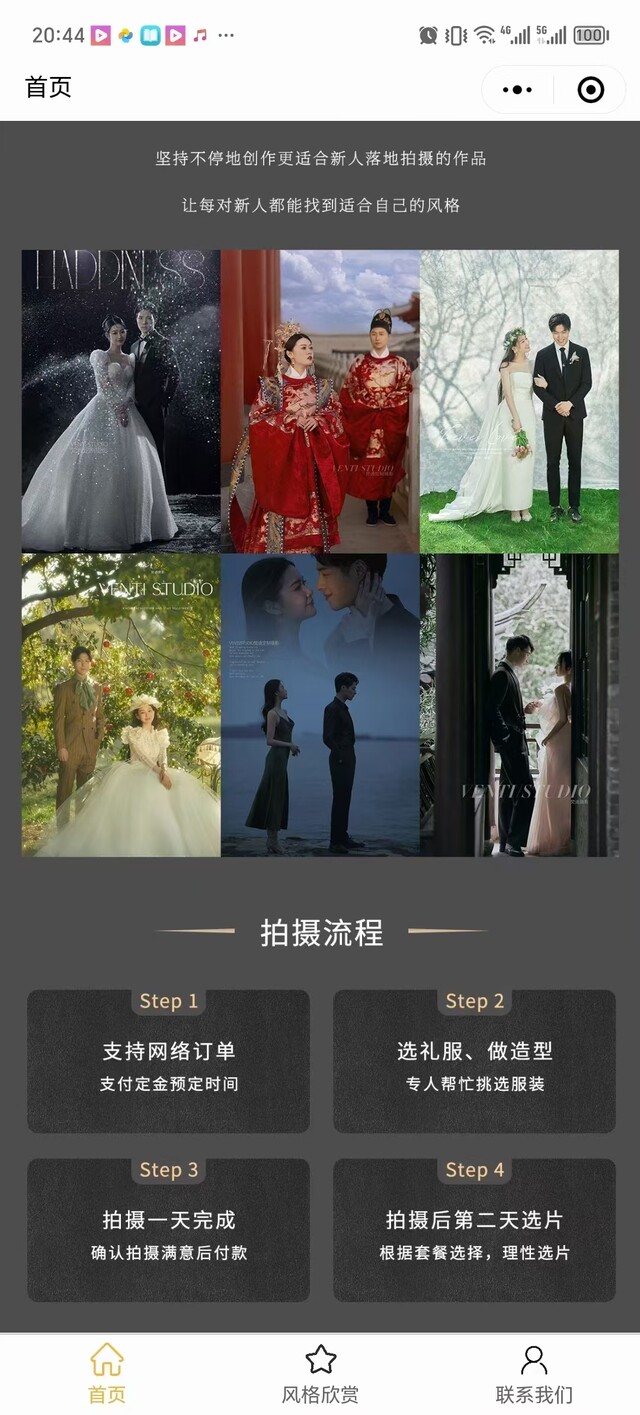
Task: Close the mini program with the circle button
Action: pos(591,90)
